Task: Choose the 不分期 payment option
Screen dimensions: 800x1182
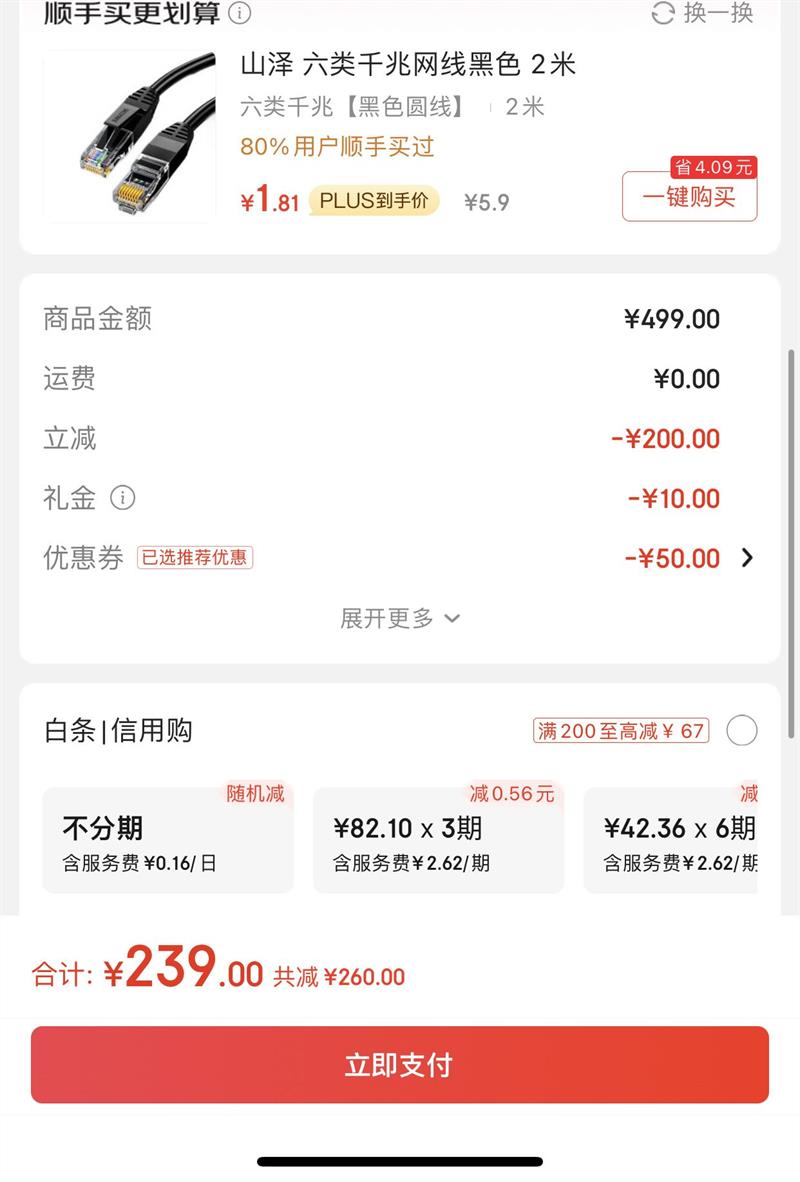Action: tap(168, 840)
